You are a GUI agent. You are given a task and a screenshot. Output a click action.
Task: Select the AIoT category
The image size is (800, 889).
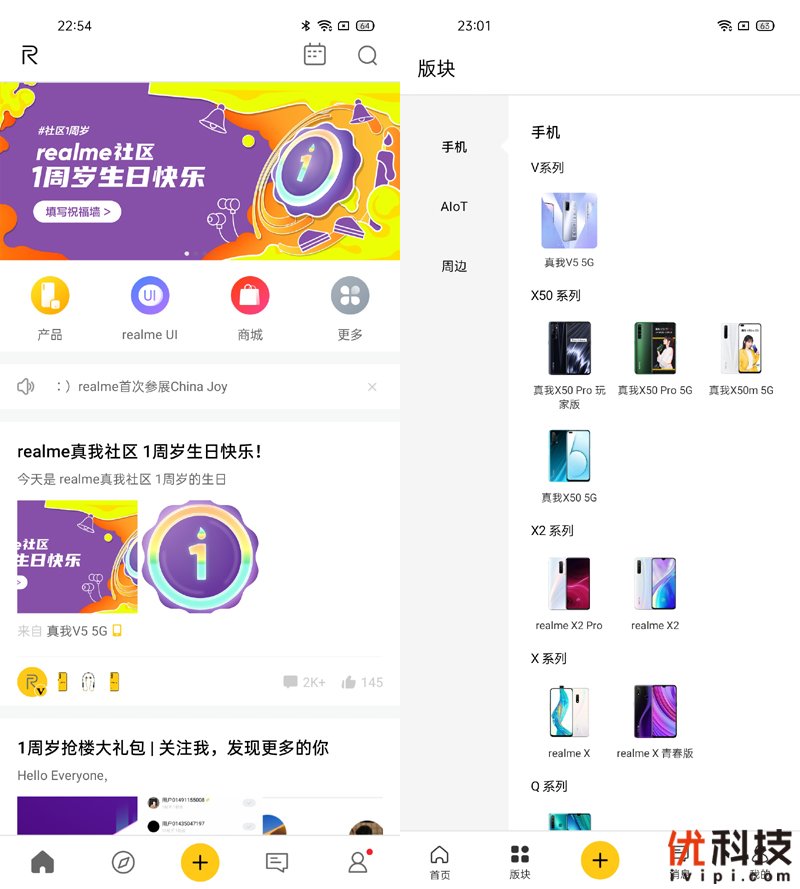454,207
